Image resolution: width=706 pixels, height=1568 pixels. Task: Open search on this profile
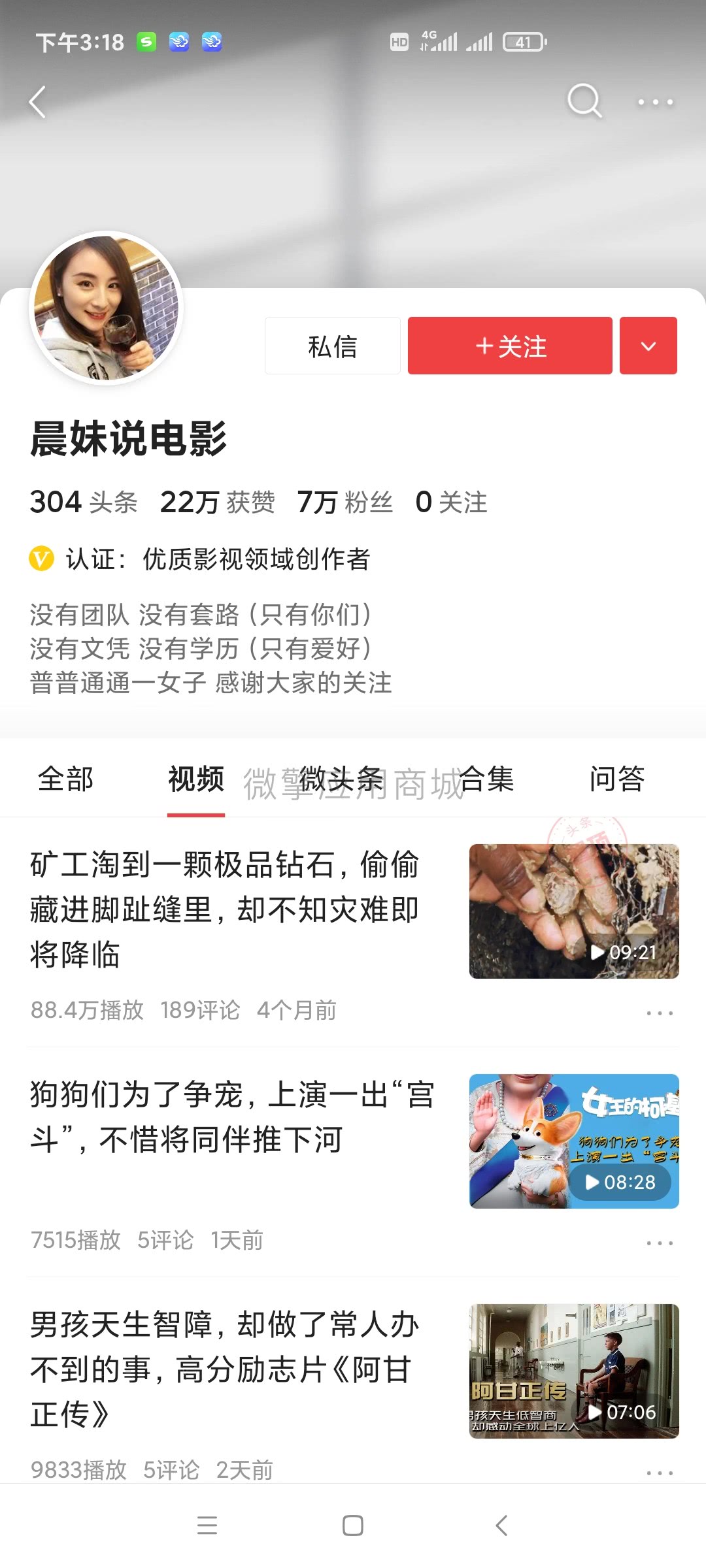pyautogui.click(x=584, y=101)
